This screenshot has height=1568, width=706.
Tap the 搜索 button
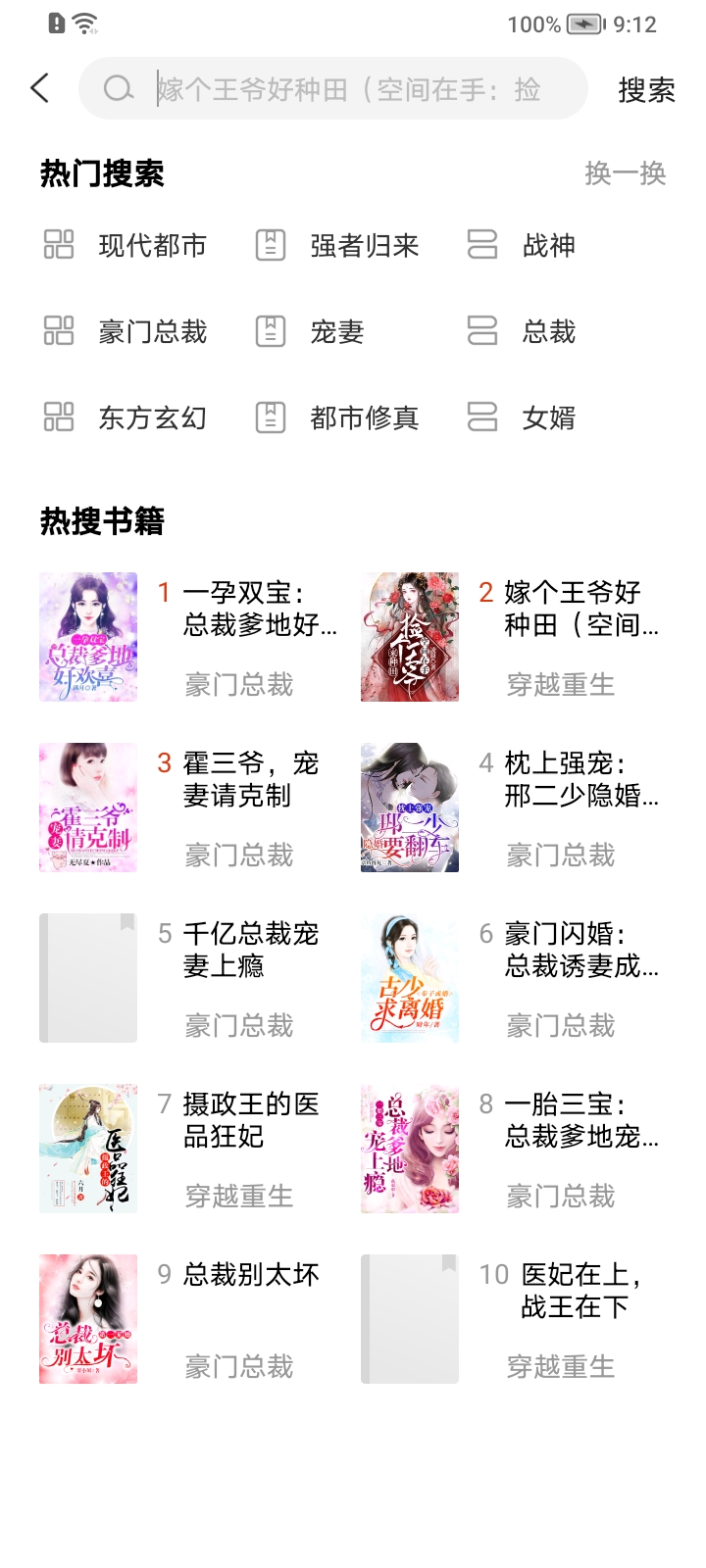(646, 89)
